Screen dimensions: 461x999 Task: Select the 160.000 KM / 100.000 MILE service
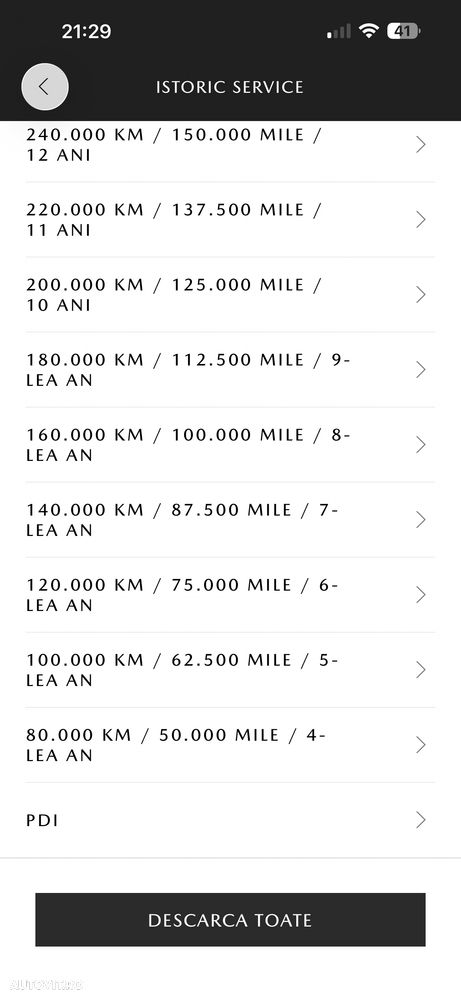(230, 445)
